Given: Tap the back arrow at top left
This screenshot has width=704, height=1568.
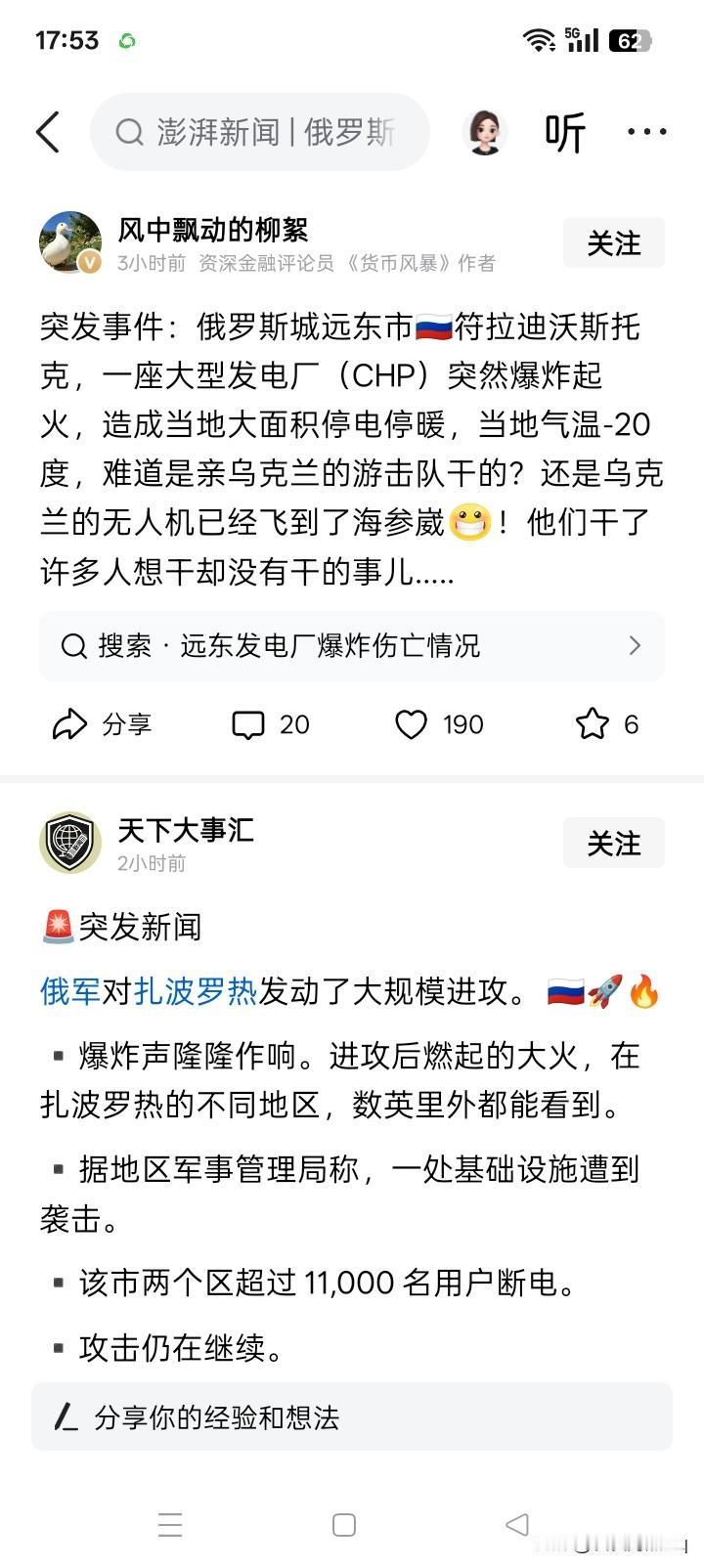Looking at the screenshot, I should pos(48,131).
